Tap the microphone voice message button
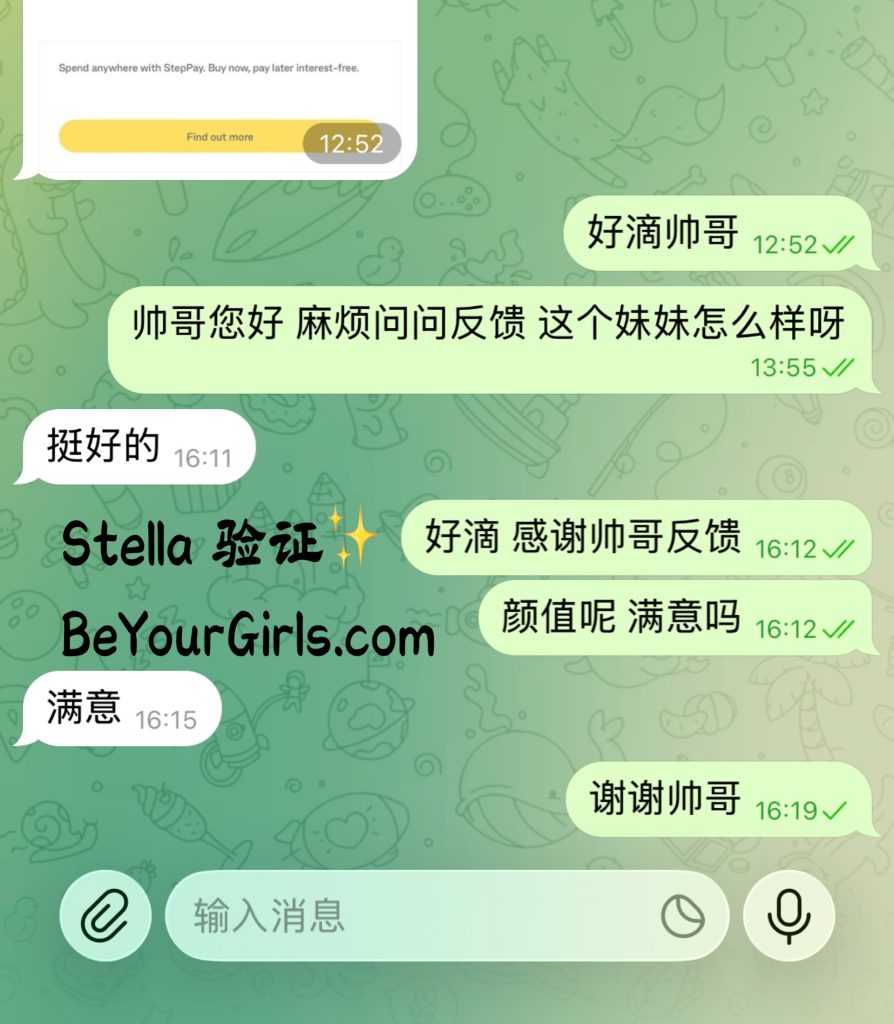The width and height of the screenshot is (894, 1024). [x=789, y=915]
